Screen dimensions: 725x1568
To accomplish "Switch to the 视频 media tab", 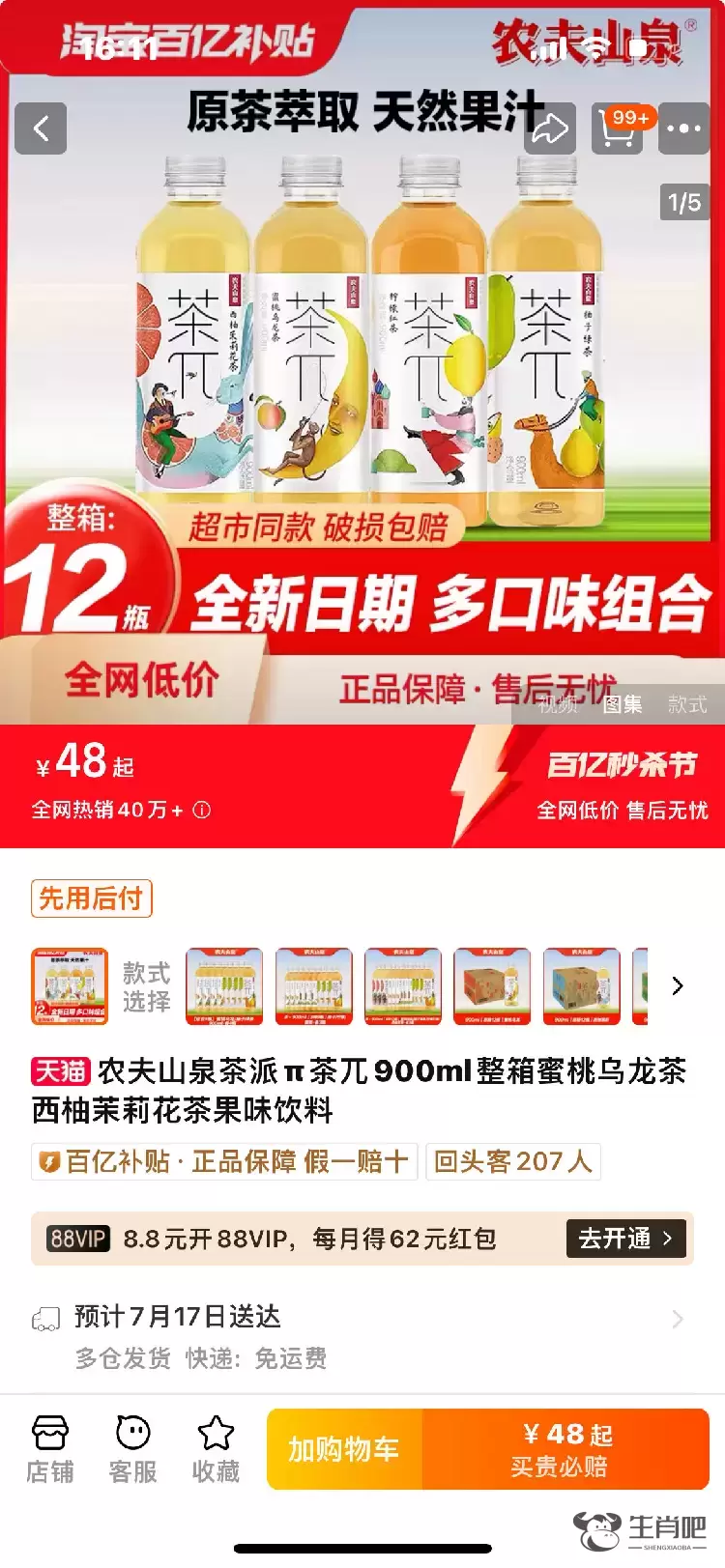I will 558,704.
